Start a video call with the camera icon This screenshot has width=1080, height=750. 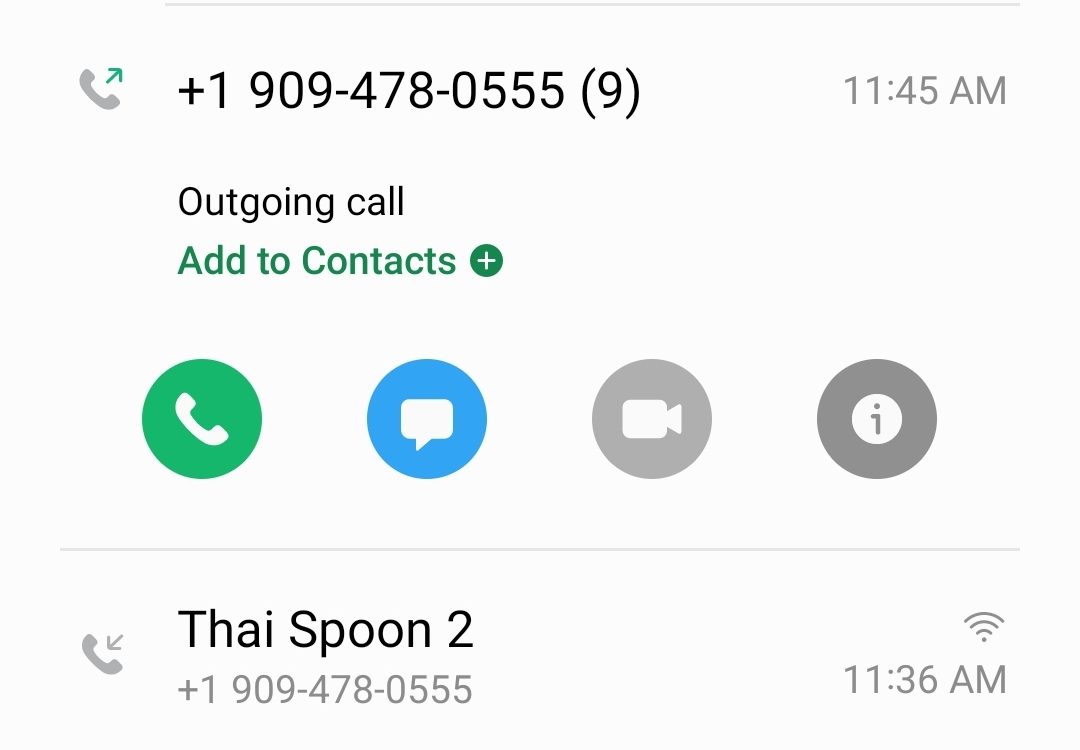point(652,419)
